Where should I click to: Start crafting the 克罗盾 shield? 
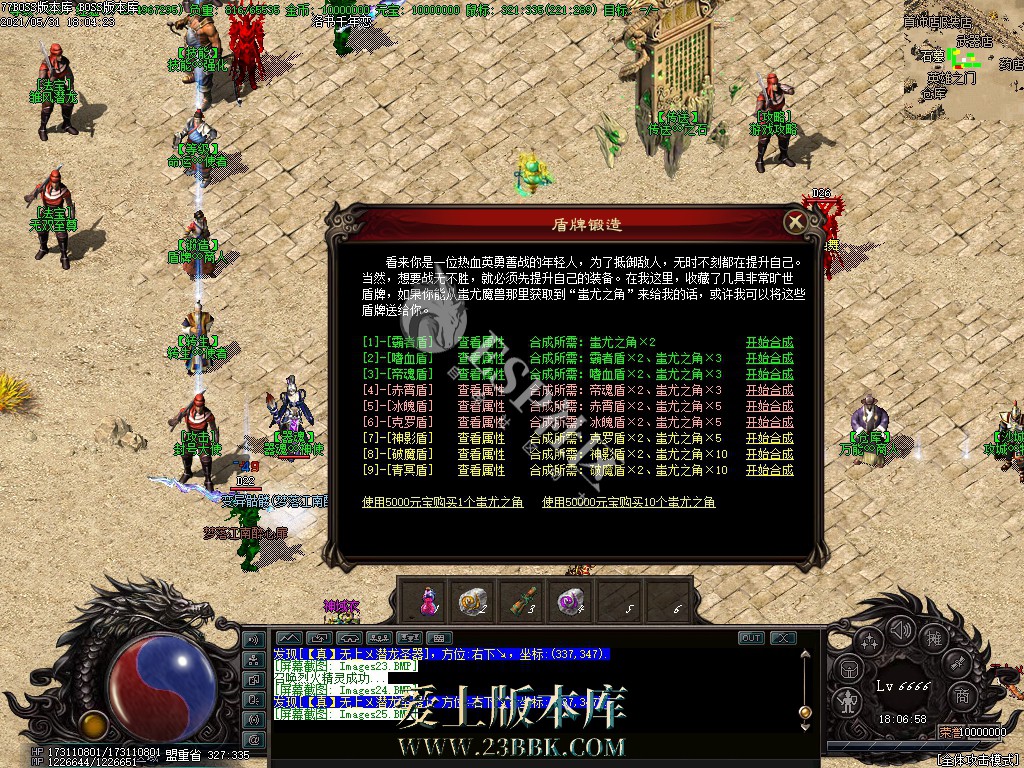click(769, 422)
